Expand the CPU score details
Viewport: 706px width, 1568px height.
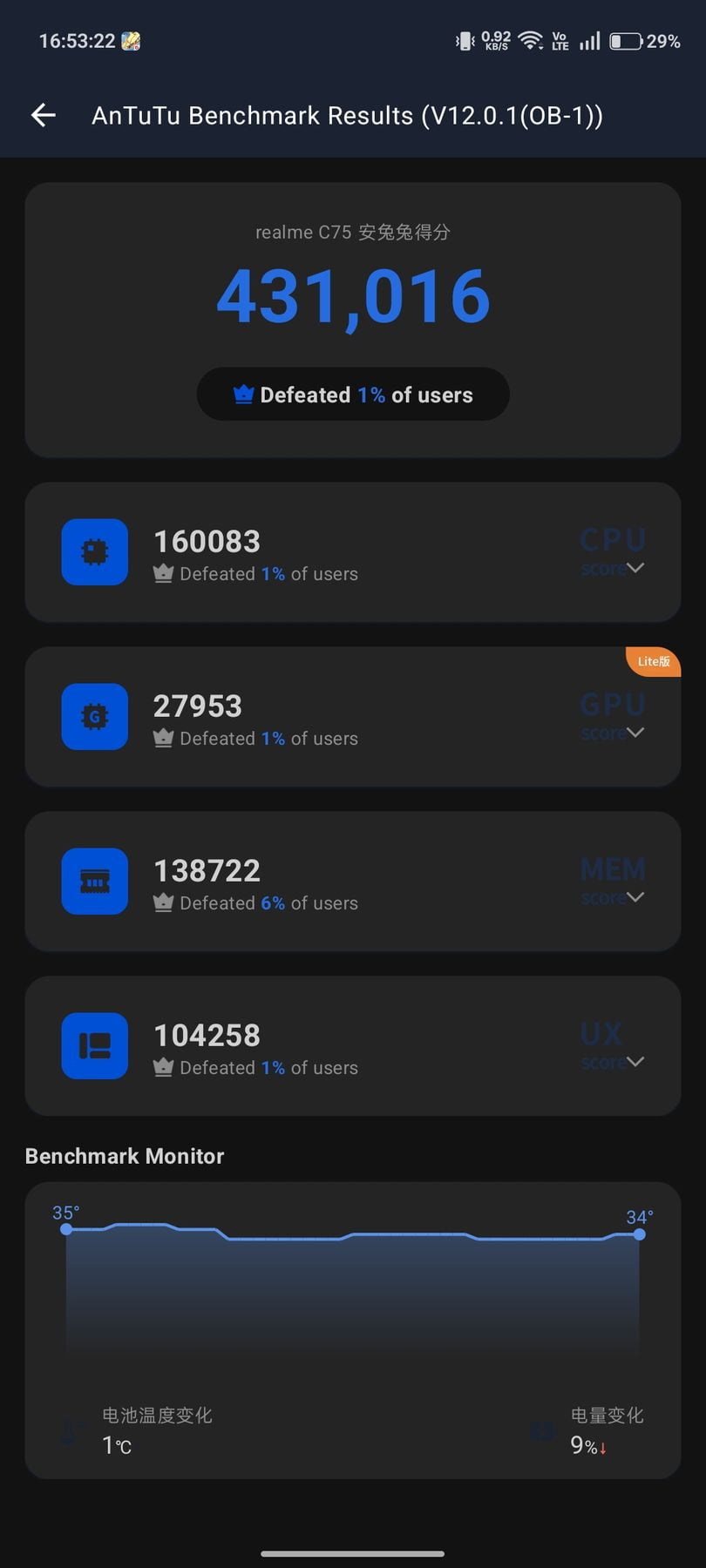635,568
